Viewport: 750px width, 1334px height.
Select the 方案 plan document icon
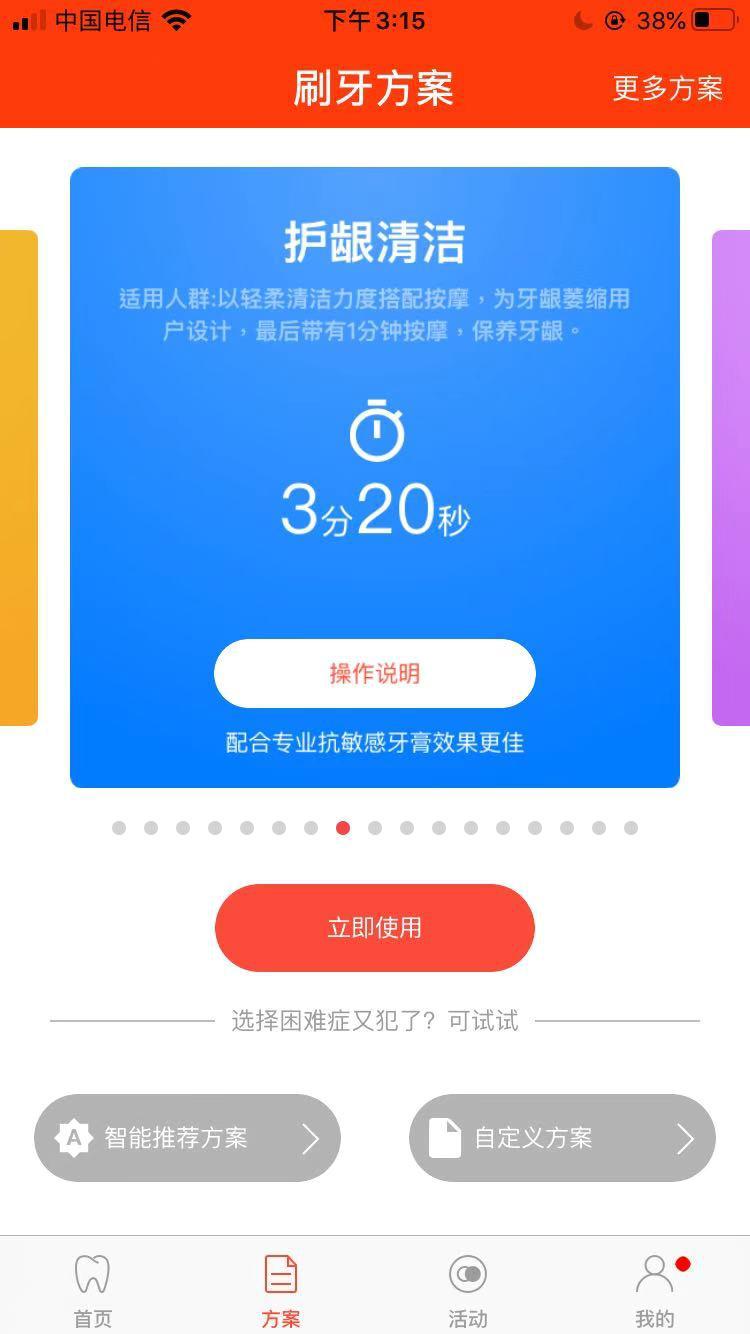tap(280, 1272)
